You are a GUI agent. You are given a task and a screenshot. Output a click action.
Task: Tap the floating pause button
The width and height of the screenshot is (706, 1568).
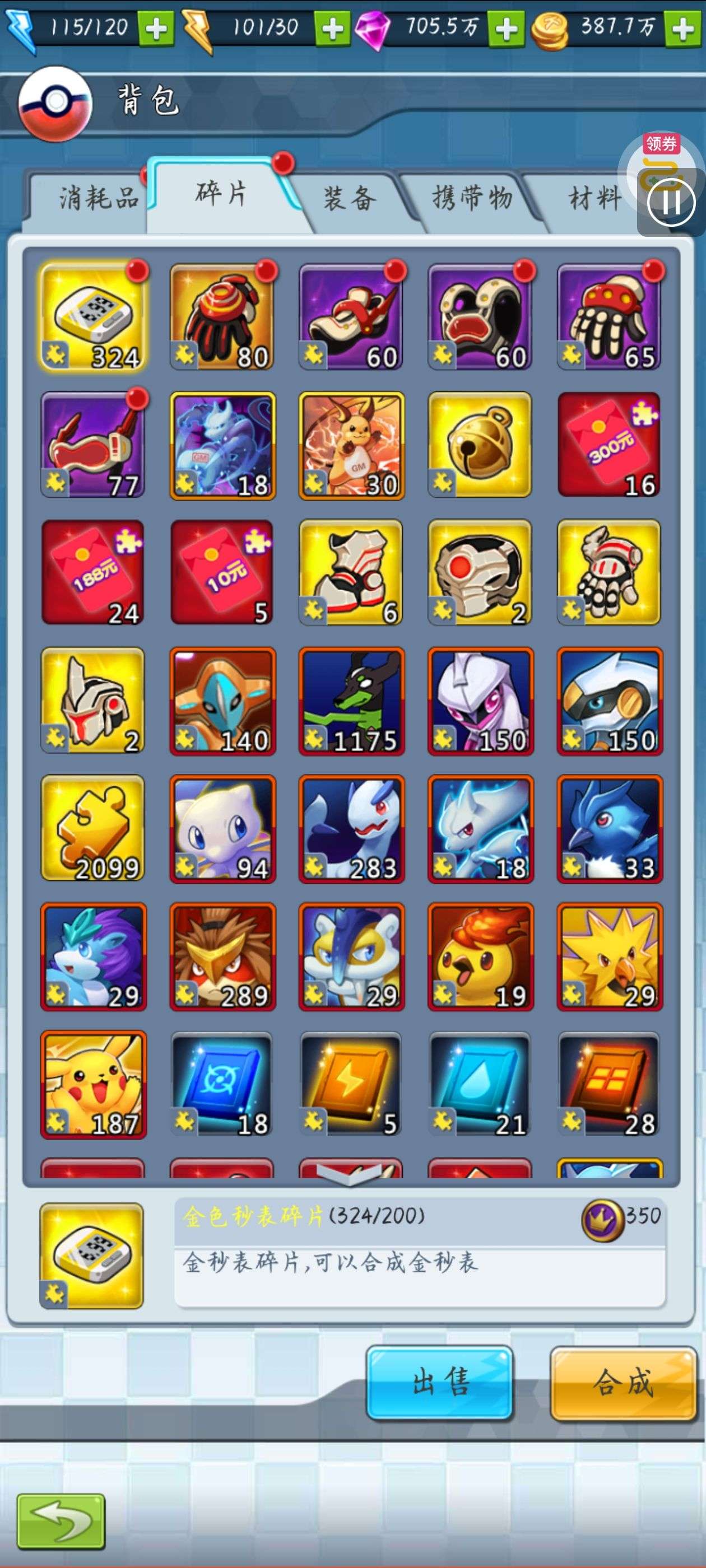(671, 202)
